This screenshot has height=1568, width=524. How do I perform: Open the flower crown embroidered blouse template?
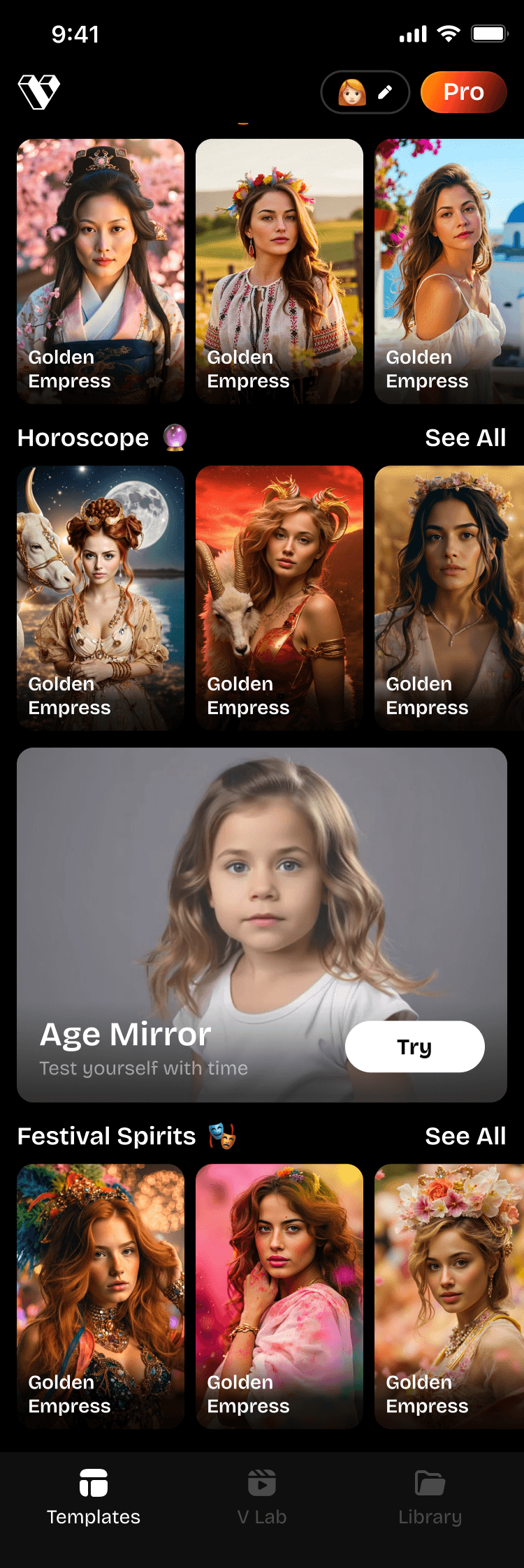coord(279,271)
